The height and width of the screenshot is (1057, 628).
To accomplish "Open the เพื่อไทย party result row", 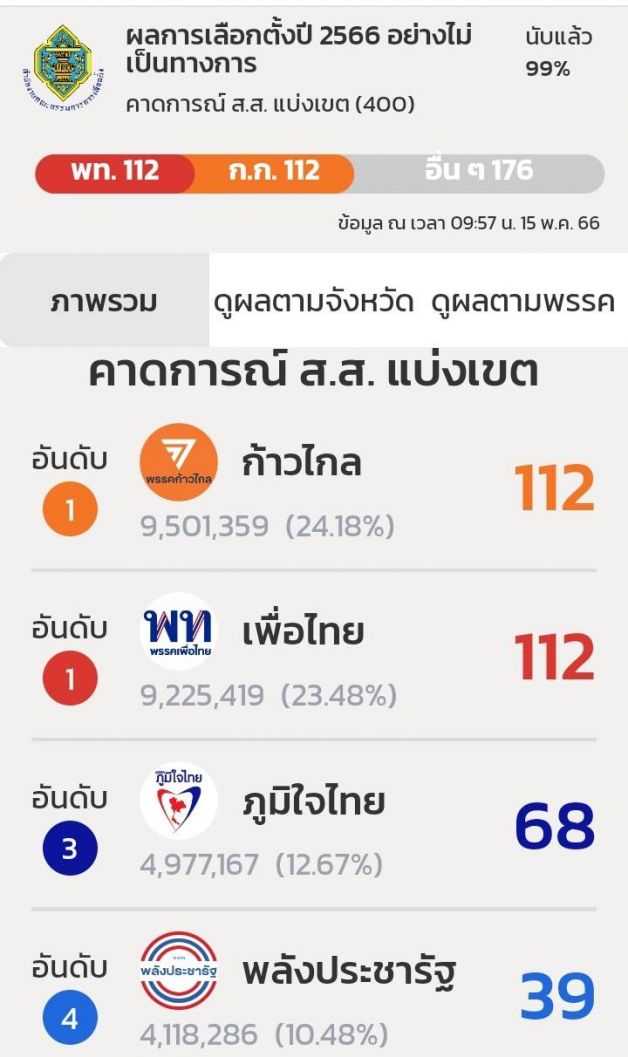I will click(314, 655).
